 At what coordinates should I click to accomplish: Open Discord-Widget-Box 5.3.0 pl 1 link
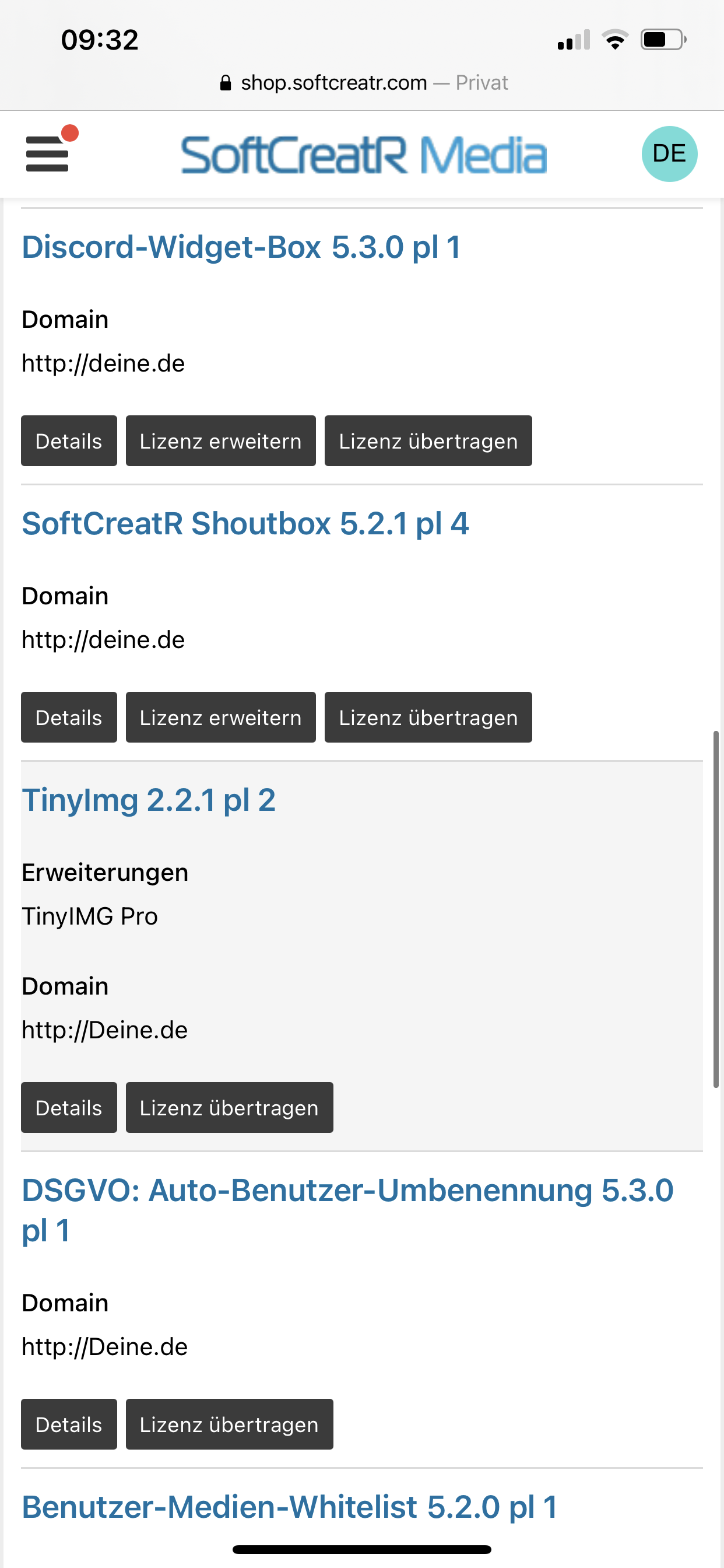click(241, 248)
